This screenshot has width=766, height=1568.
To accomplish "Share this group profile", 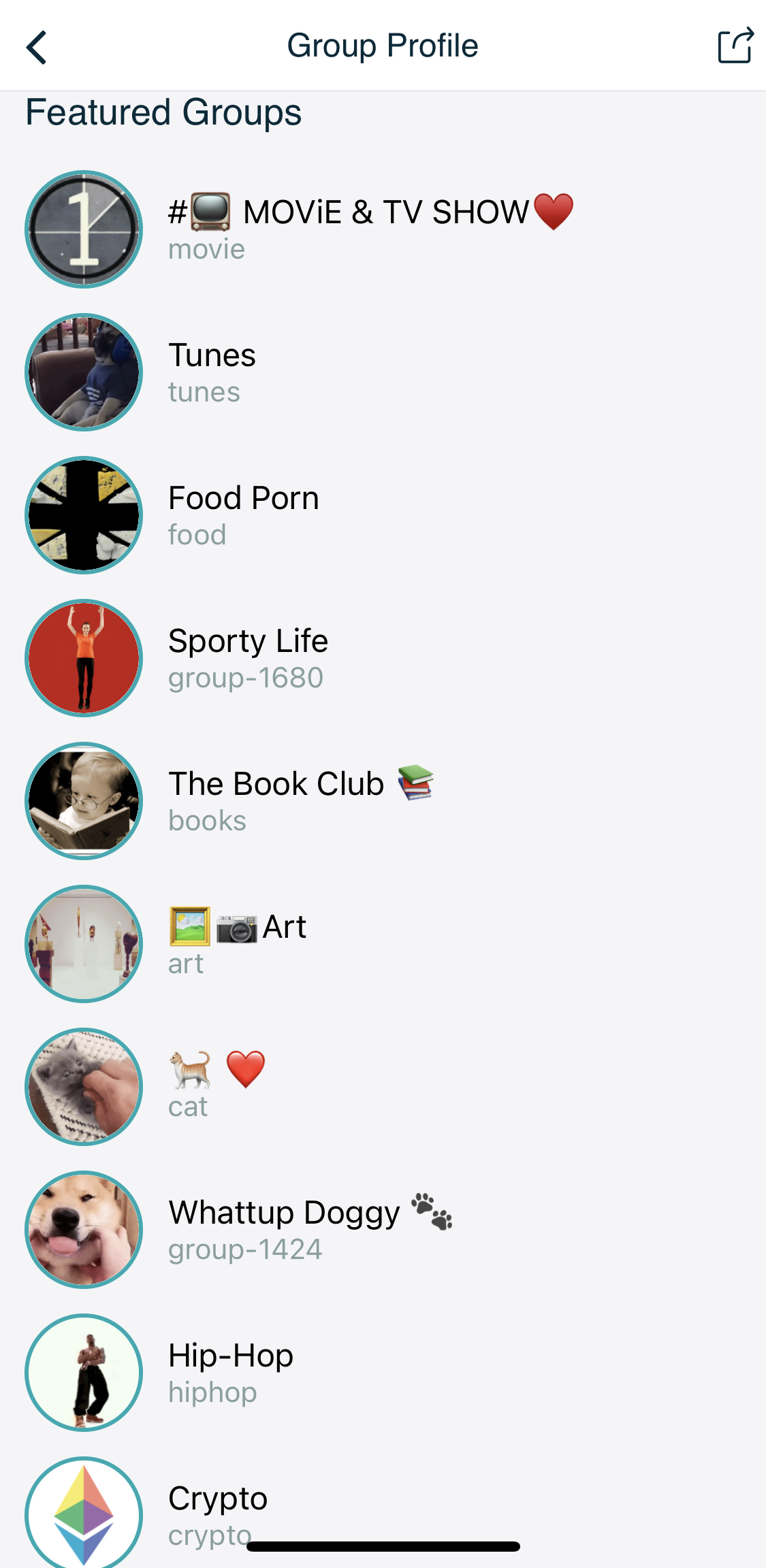I will coord(735,46).
